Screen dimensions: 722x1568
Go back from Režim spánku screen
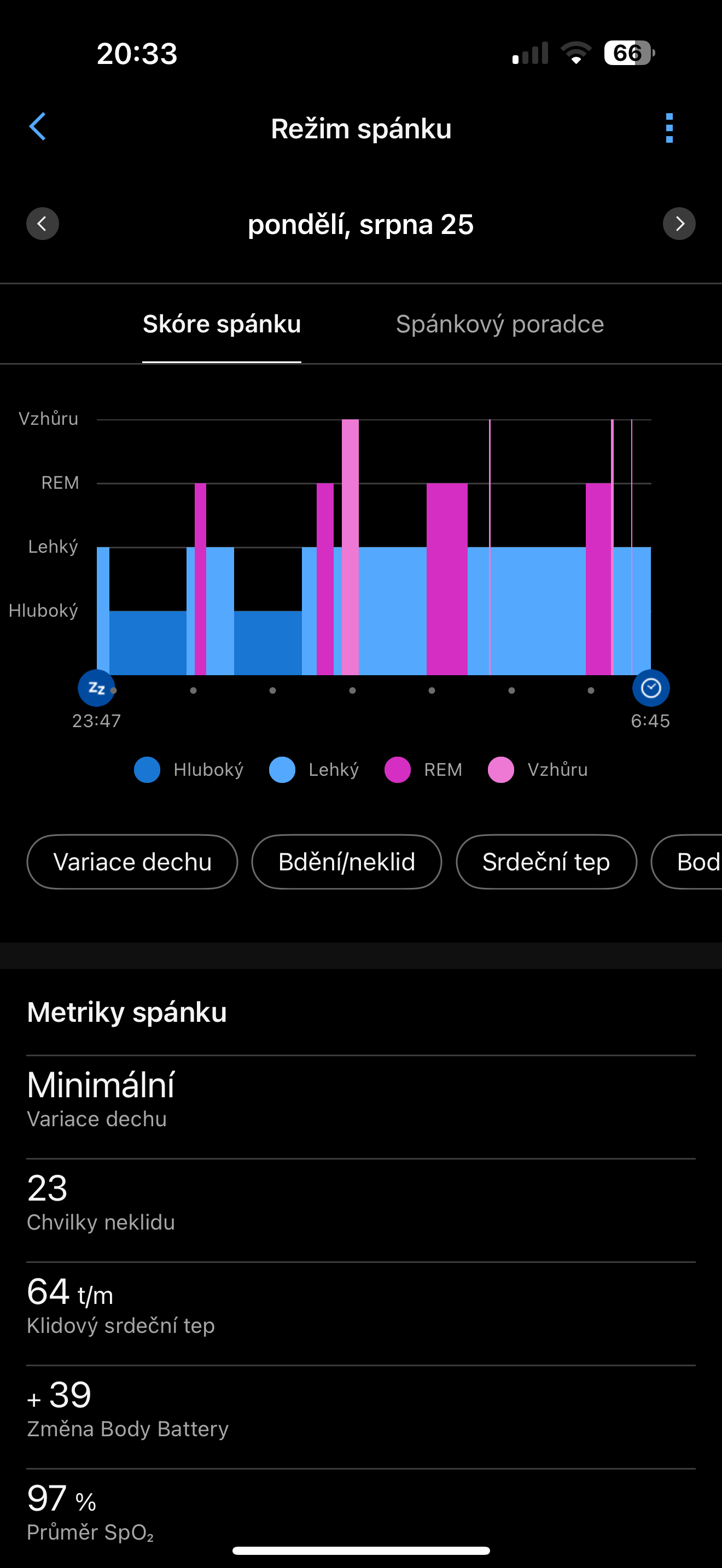coord(38,127)
